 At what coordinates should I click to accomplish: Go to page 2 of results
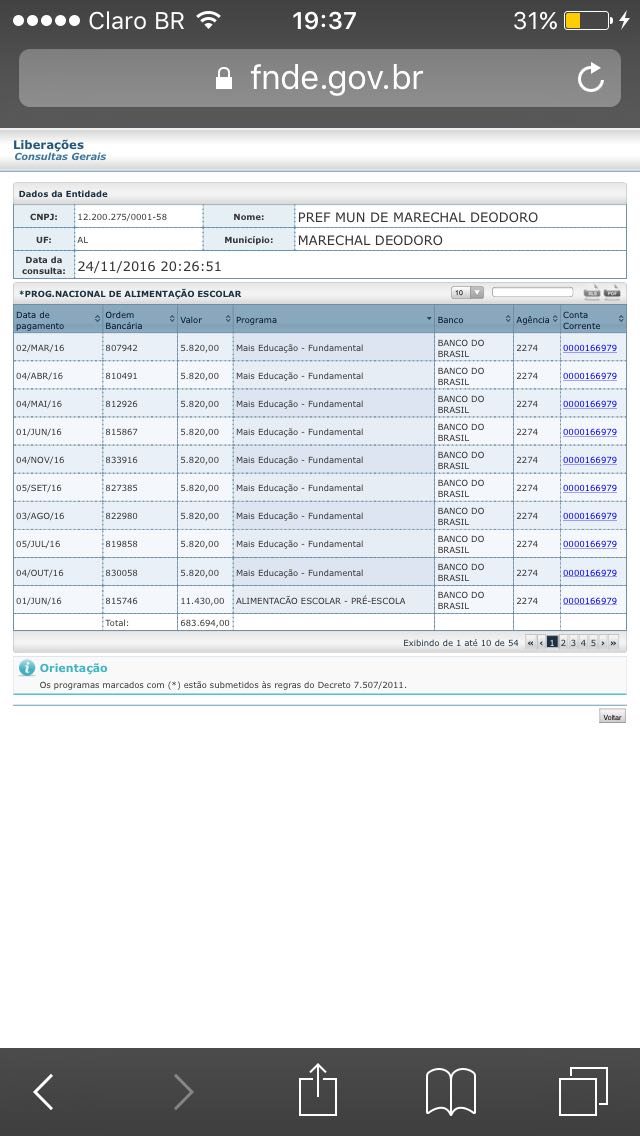563,643
